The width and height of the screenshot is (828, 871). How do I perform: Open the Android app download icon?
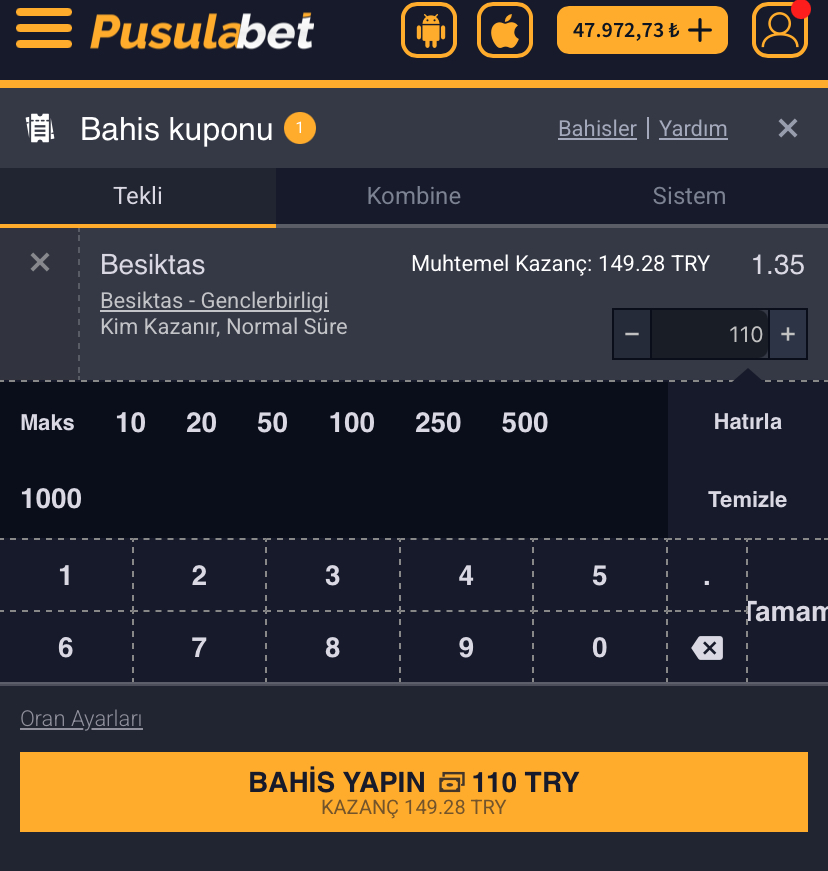tap(429, 30)
